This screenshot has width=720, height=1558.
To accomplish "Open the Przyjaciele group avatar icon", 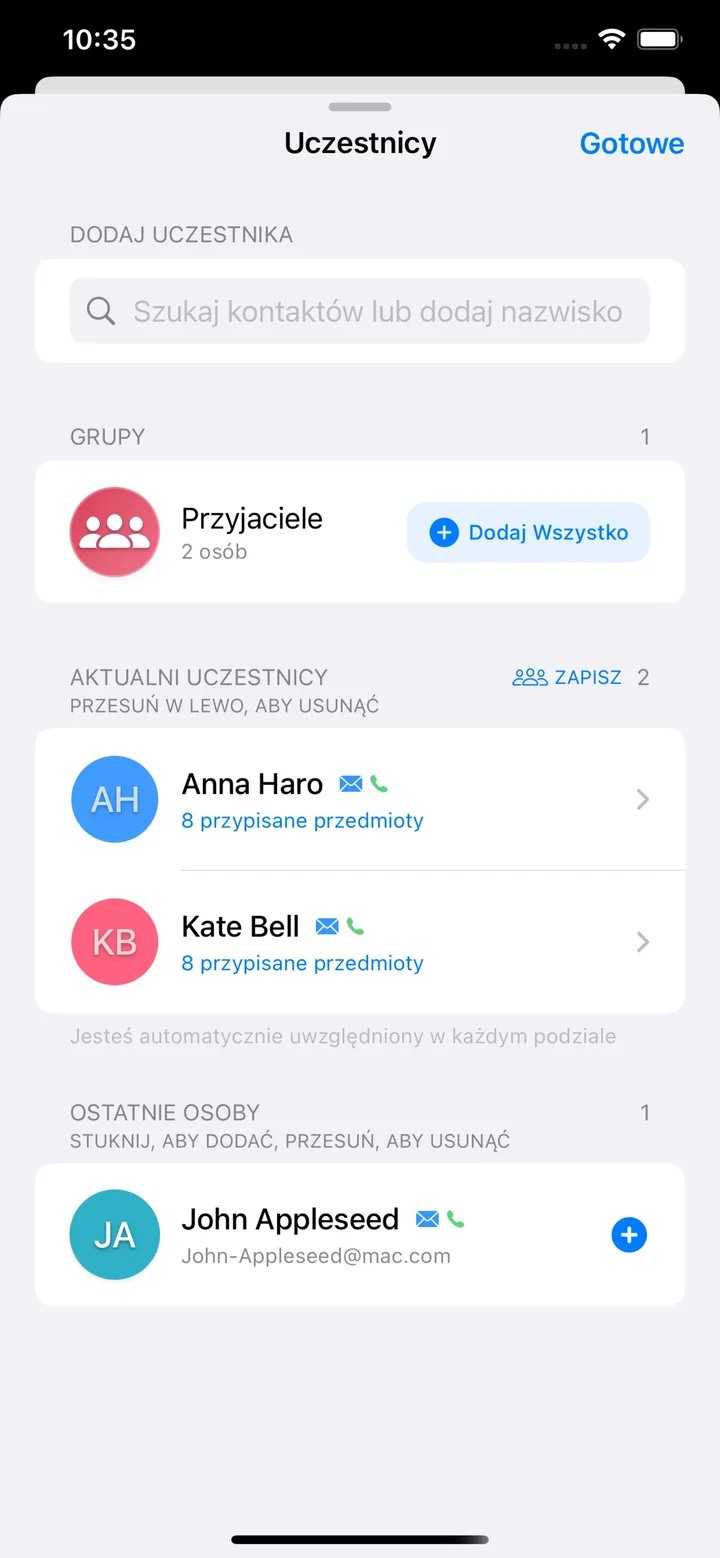I will point(114,531).
